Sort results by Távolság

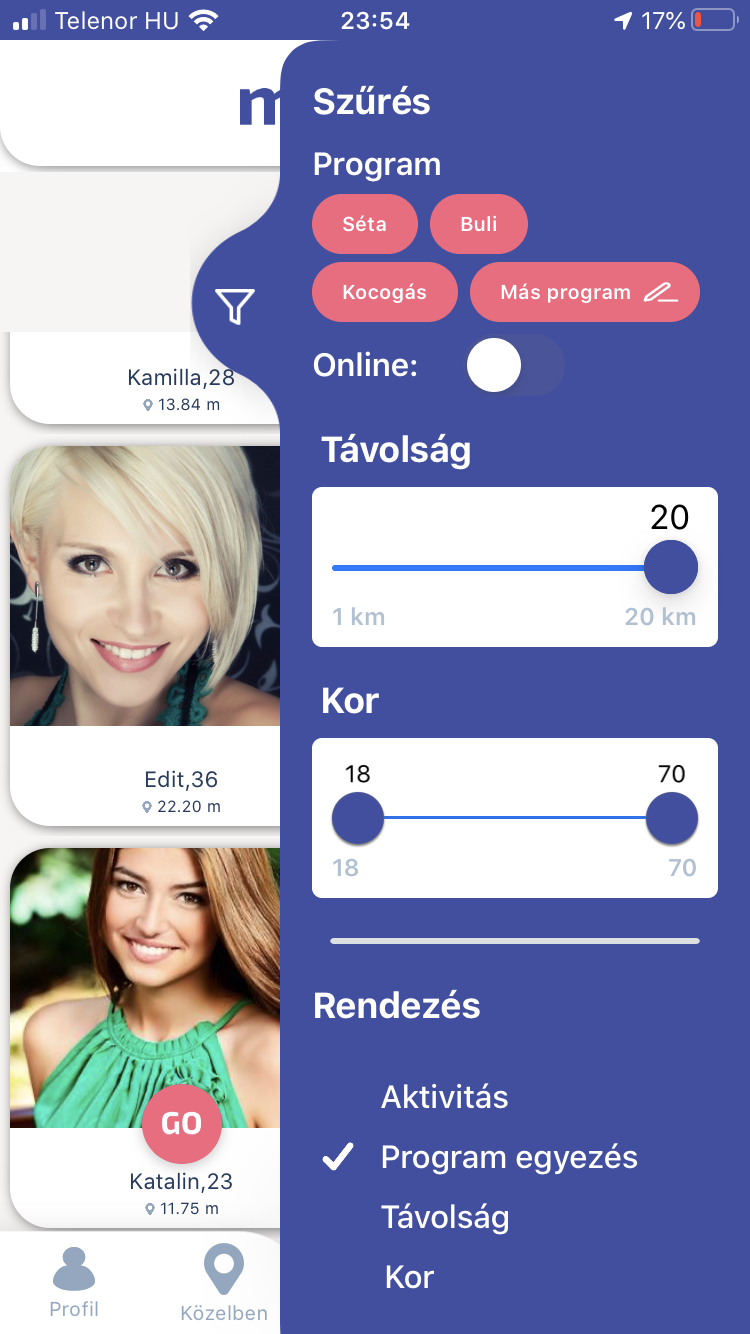coord(445,1217)
